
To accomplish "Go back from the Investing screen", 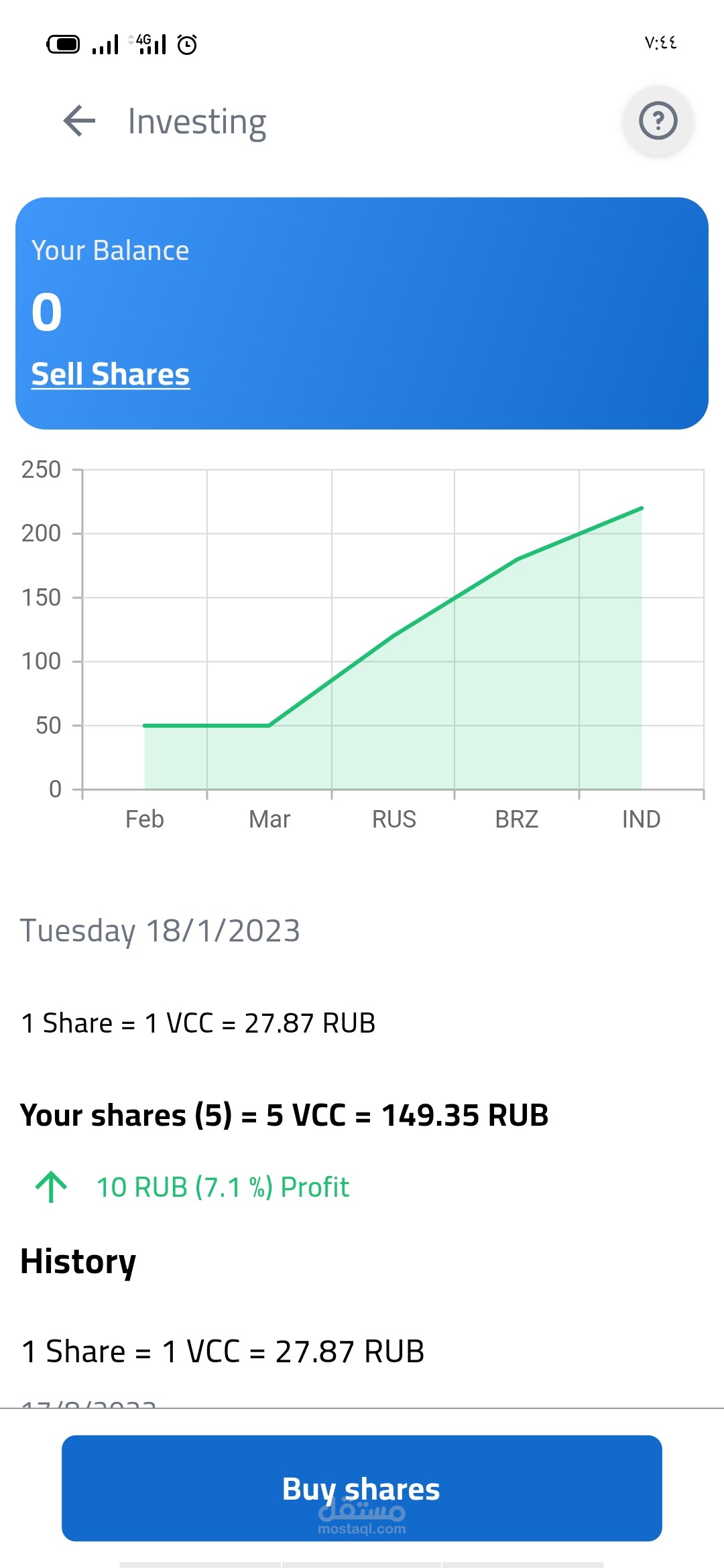I will coord(80,121).
